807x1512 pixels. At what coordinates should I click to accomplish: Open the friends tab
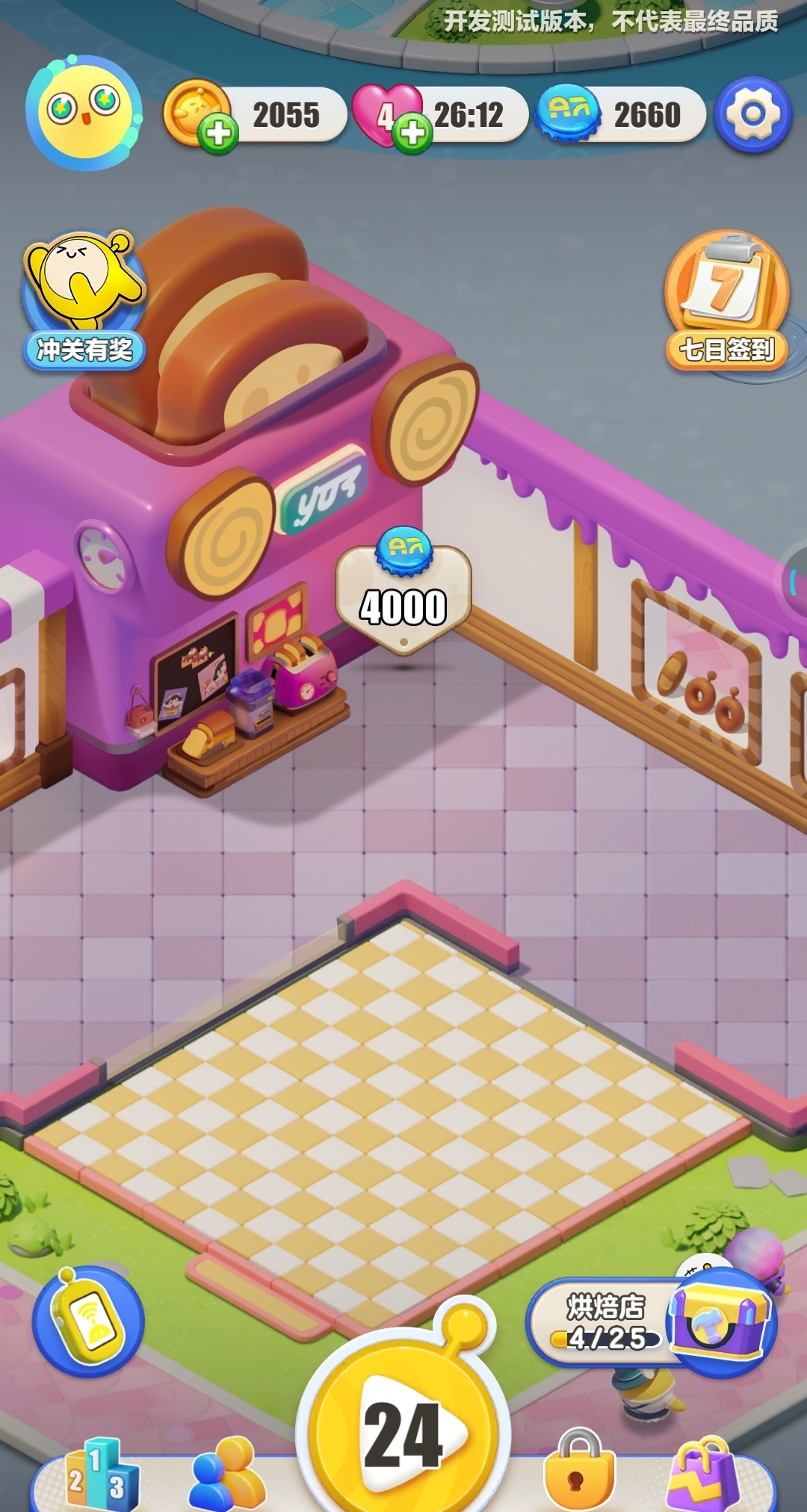[x=226, y=1474]
